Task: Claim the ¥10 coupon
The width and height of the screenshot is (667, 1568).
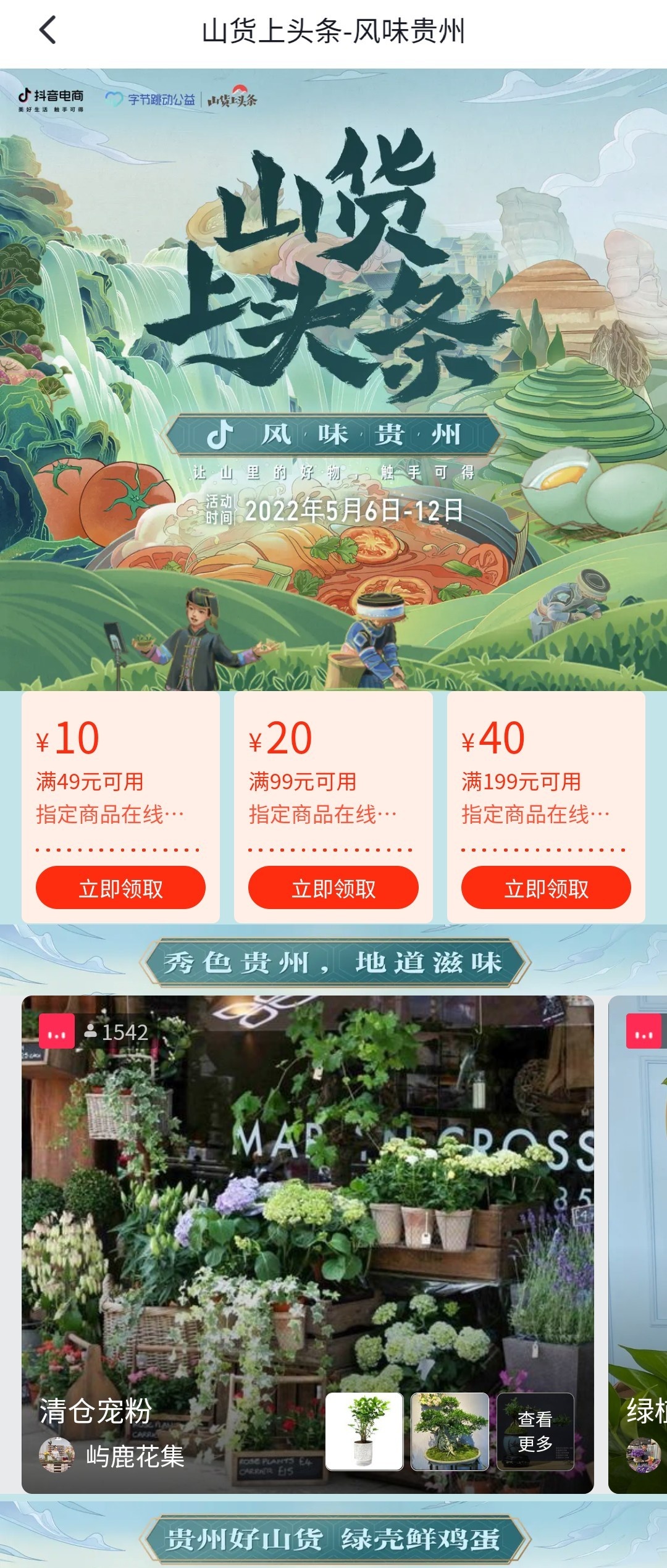Action: click(x=120, y=888)
